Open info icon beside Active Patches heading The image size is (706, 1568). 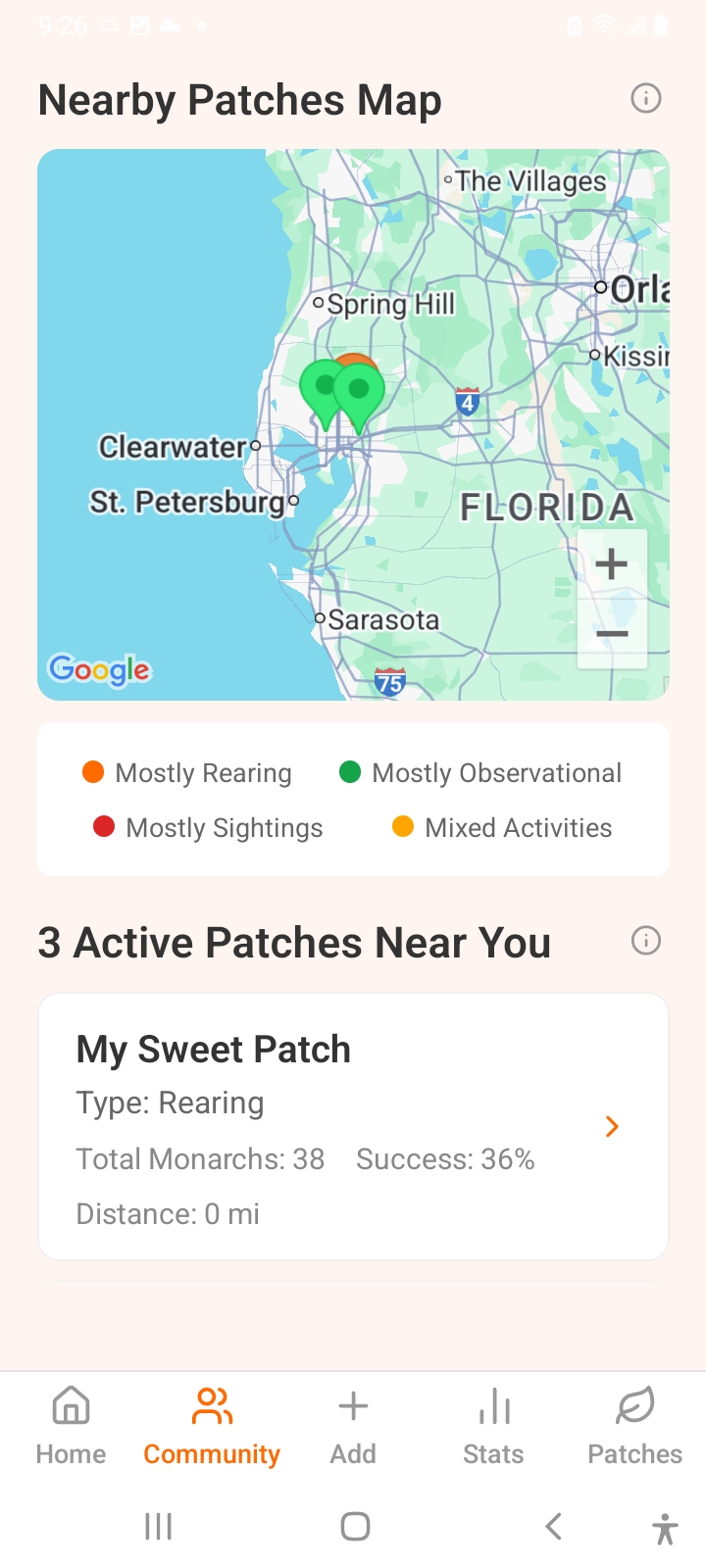pyautogui.click(x=645, y=941)
